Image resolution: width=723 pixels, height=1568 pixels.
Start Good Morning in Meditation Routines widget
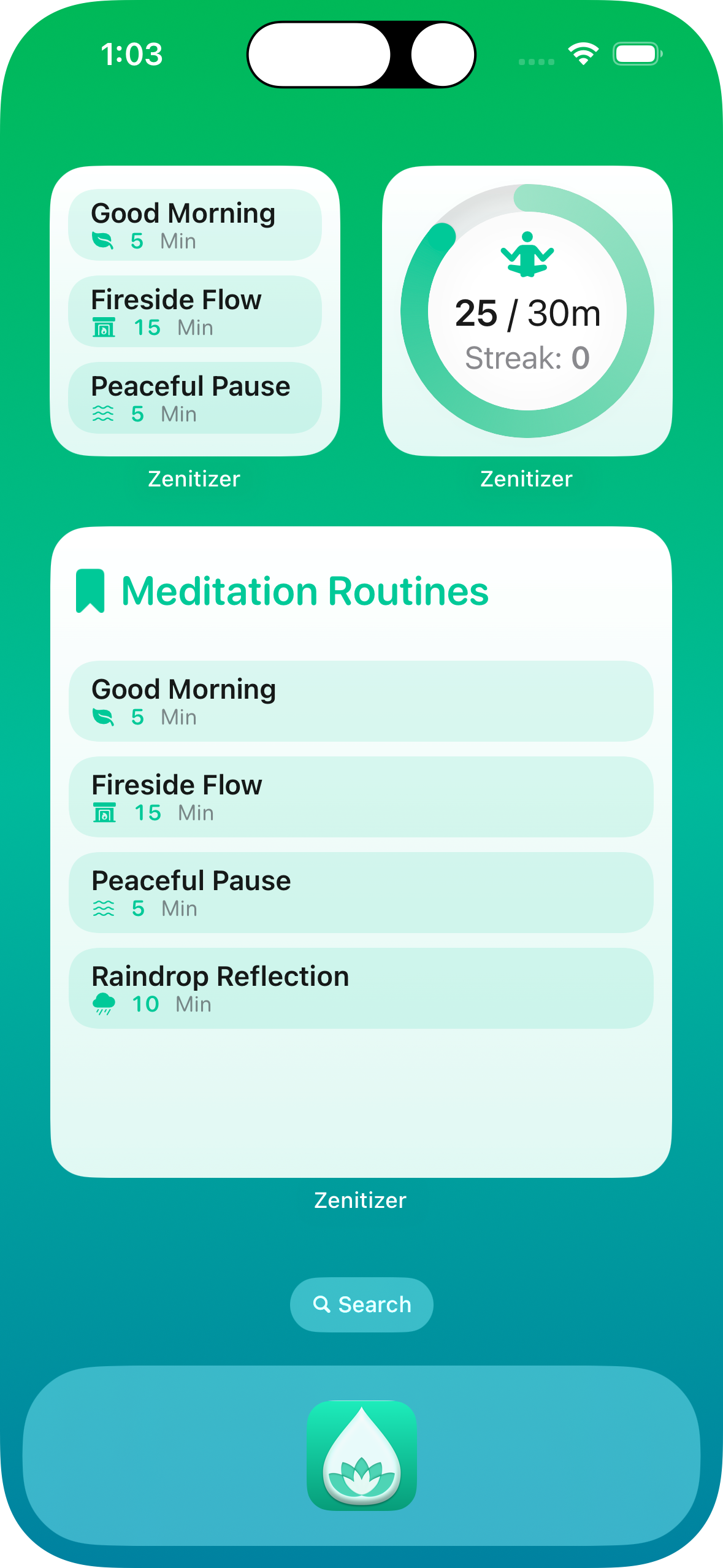click(361, 701)
